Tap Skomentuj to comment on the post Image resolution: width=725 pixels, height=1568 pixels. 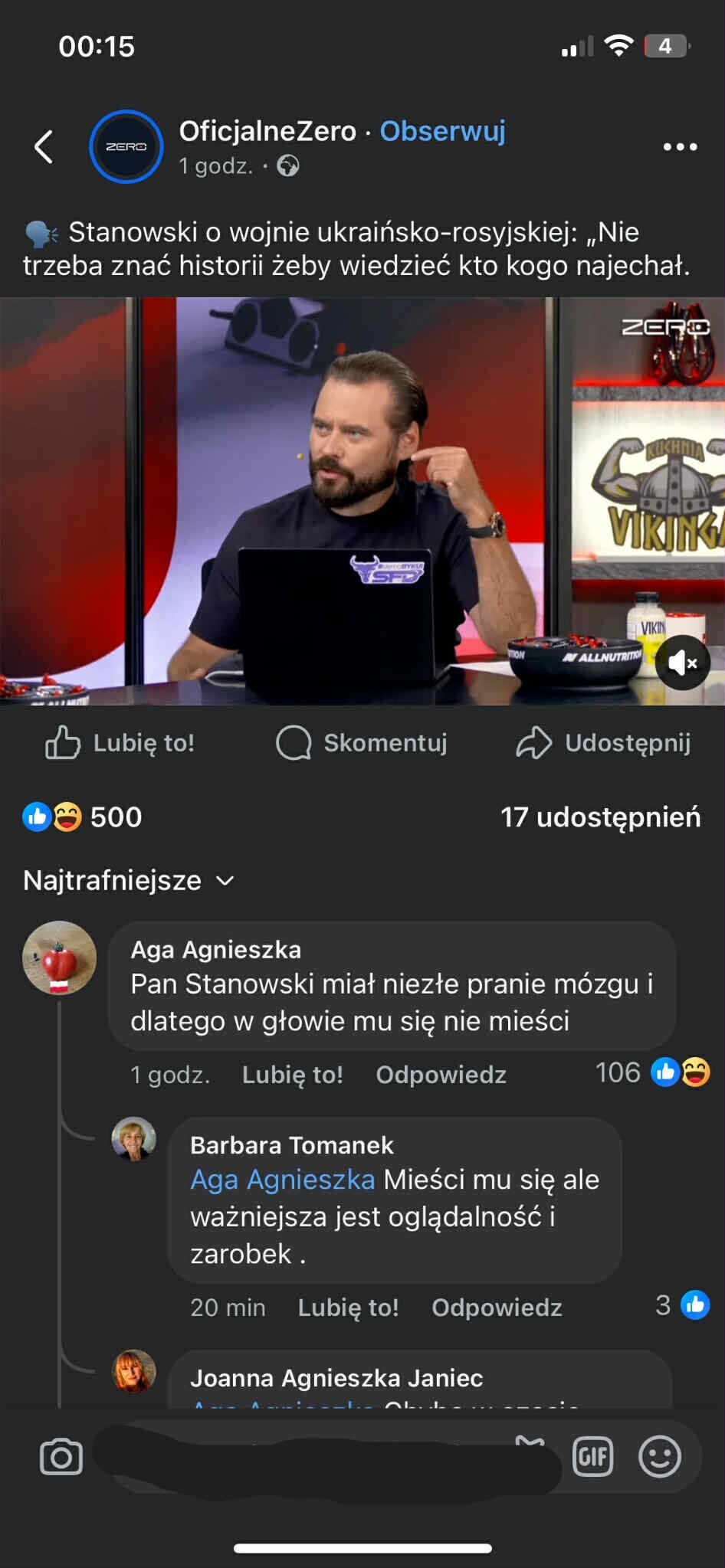click(362, 742)
